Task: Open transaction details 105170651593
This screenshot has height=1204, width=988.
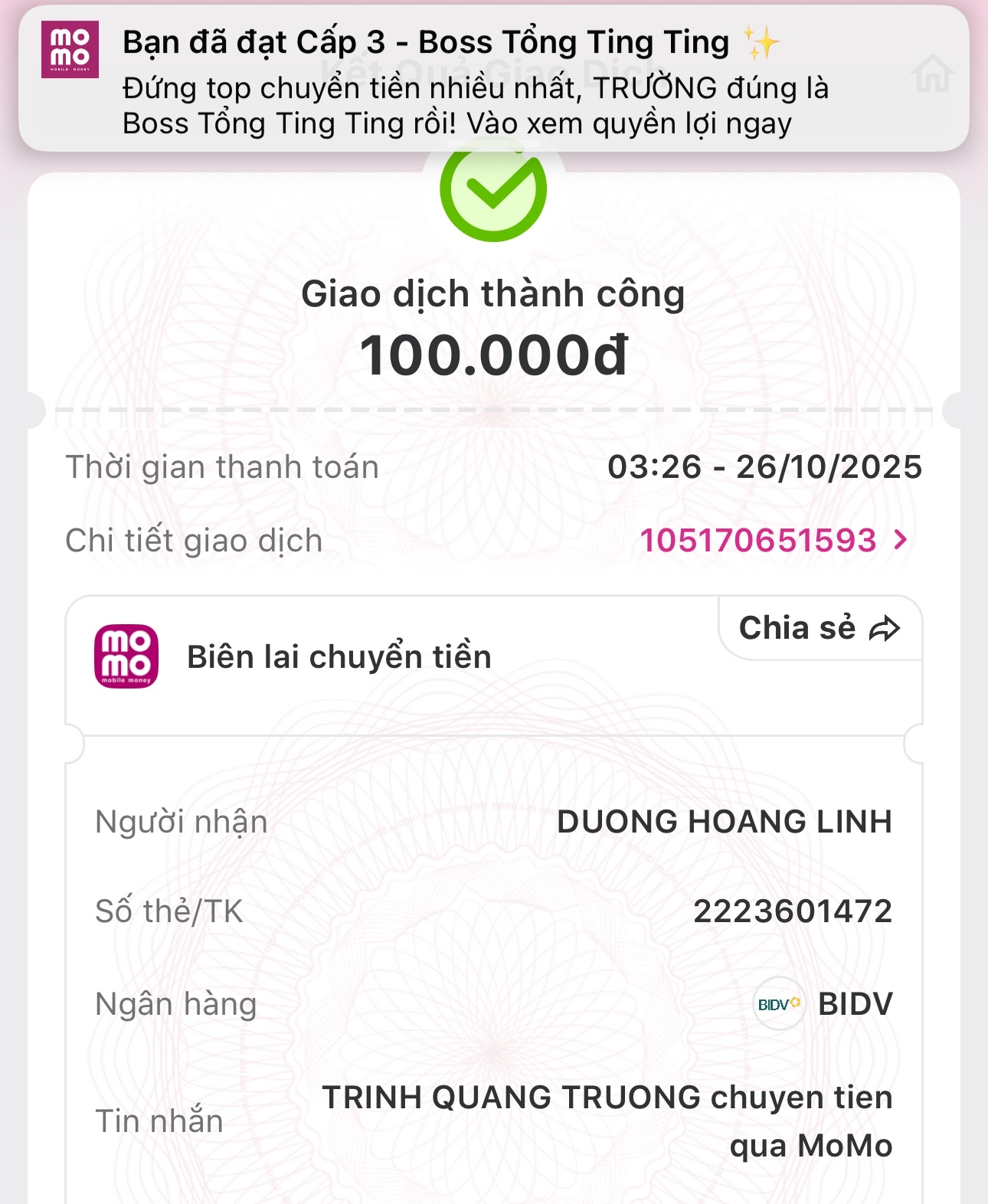Action: tap(774, 541)
